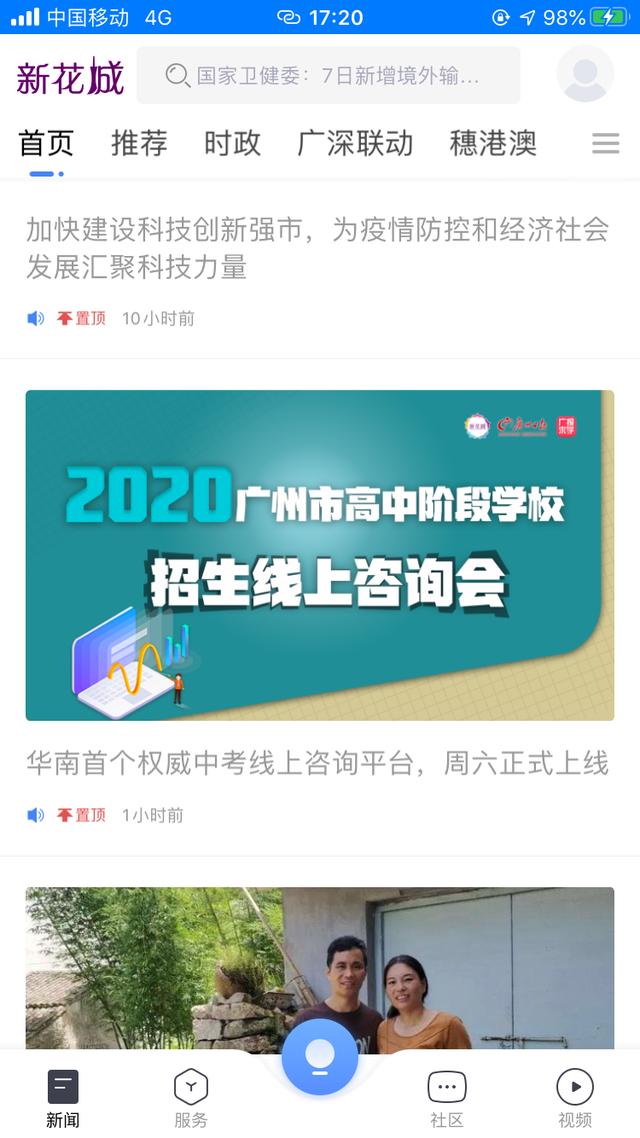Select the 广深联动 tab
This screenshot has height=1138, width=640.
click(355, 143)
